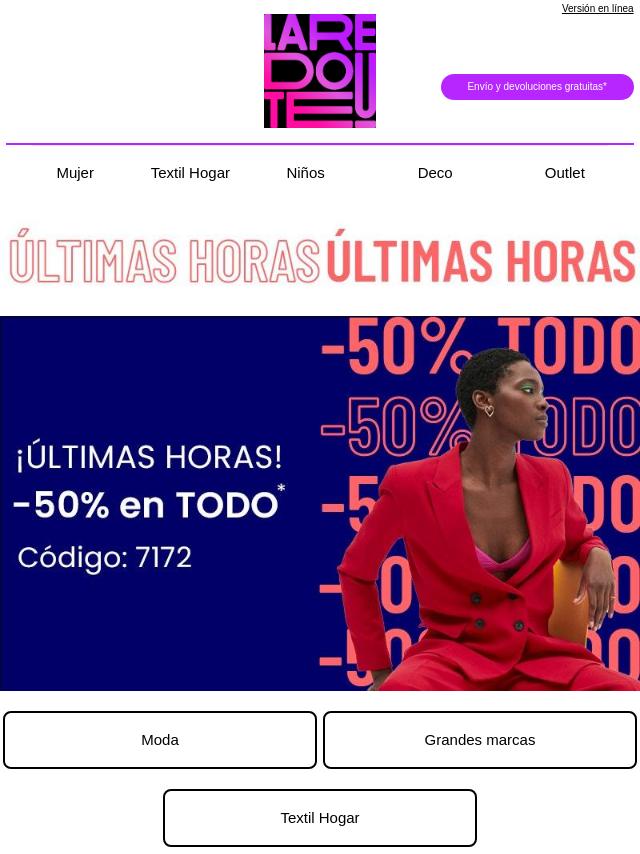
Task: Open the Niños category
Action: click(x=305, y=173)
